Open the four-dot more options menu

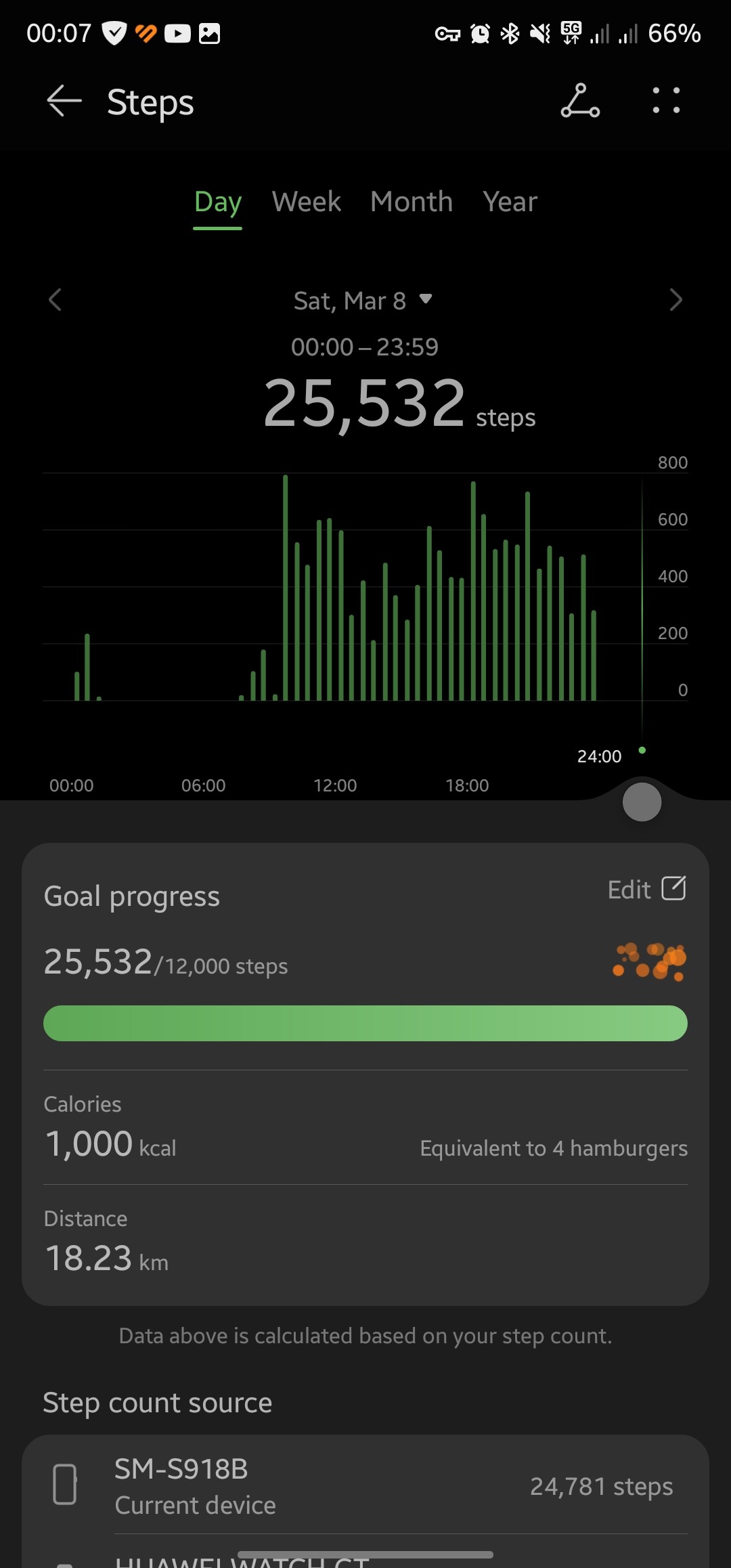coord(666,100)
